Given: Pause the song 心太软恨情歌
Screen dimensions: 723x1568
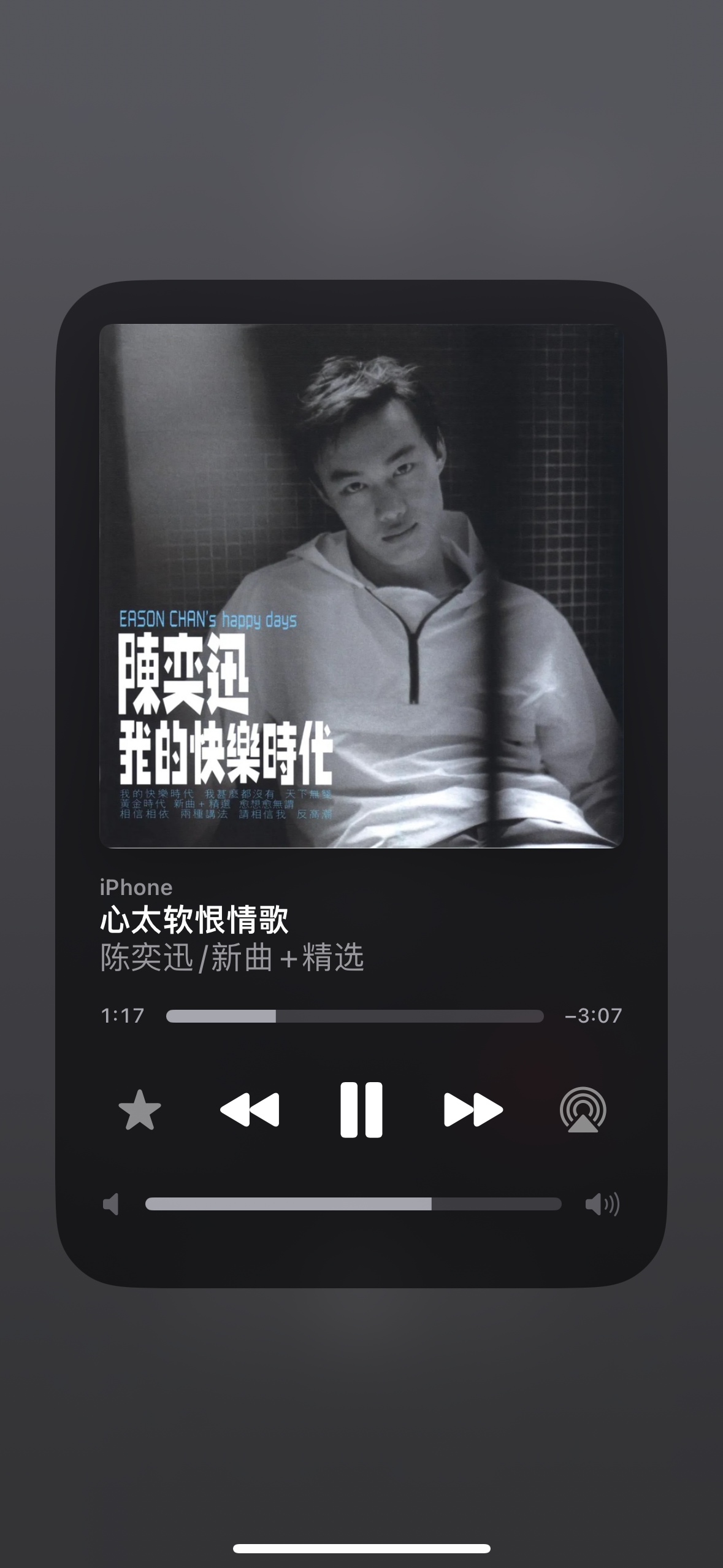Looking at the screenshot, I should tap(361, 1110).
